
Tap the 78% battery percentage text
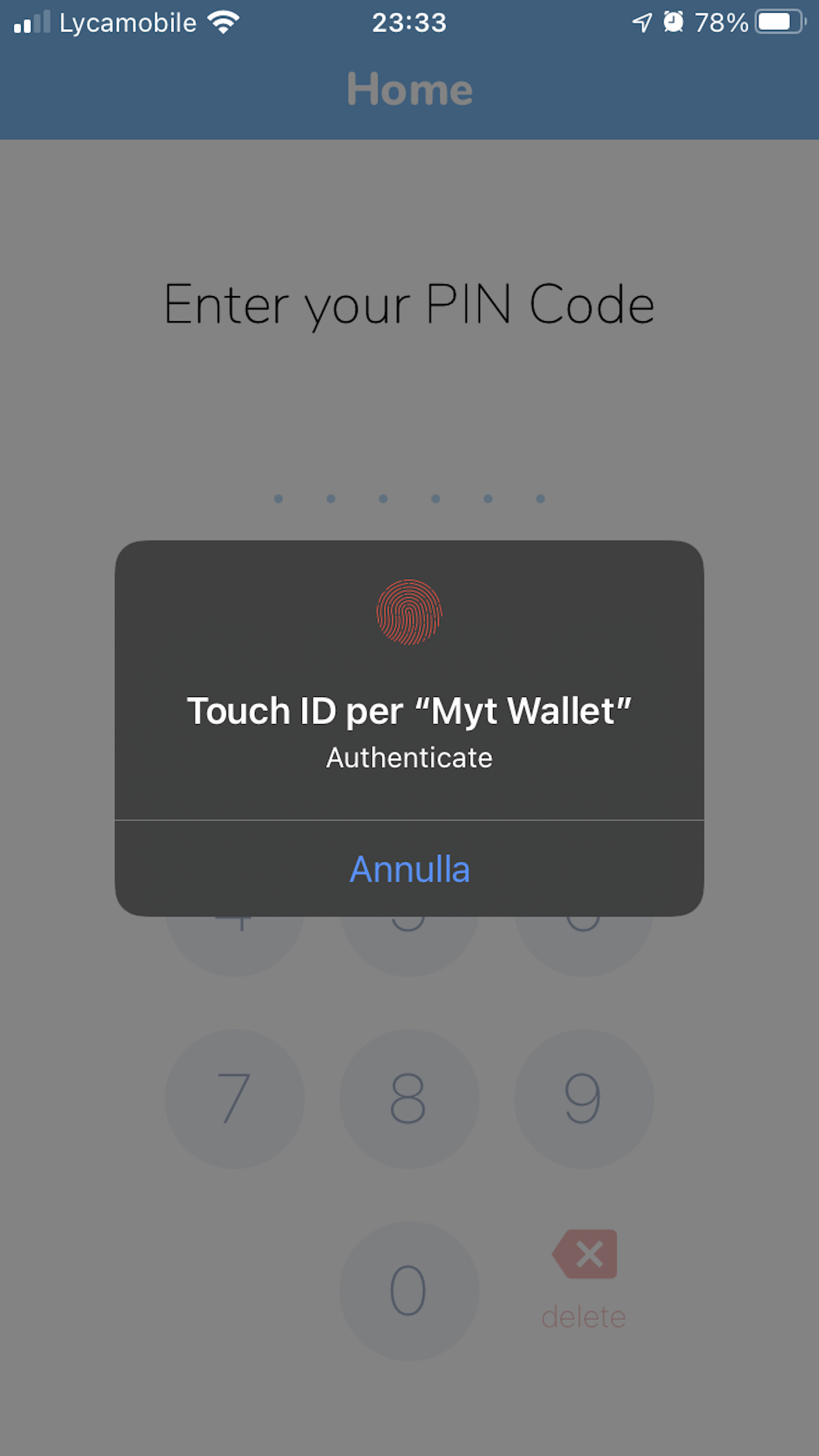tap(721, 22)
